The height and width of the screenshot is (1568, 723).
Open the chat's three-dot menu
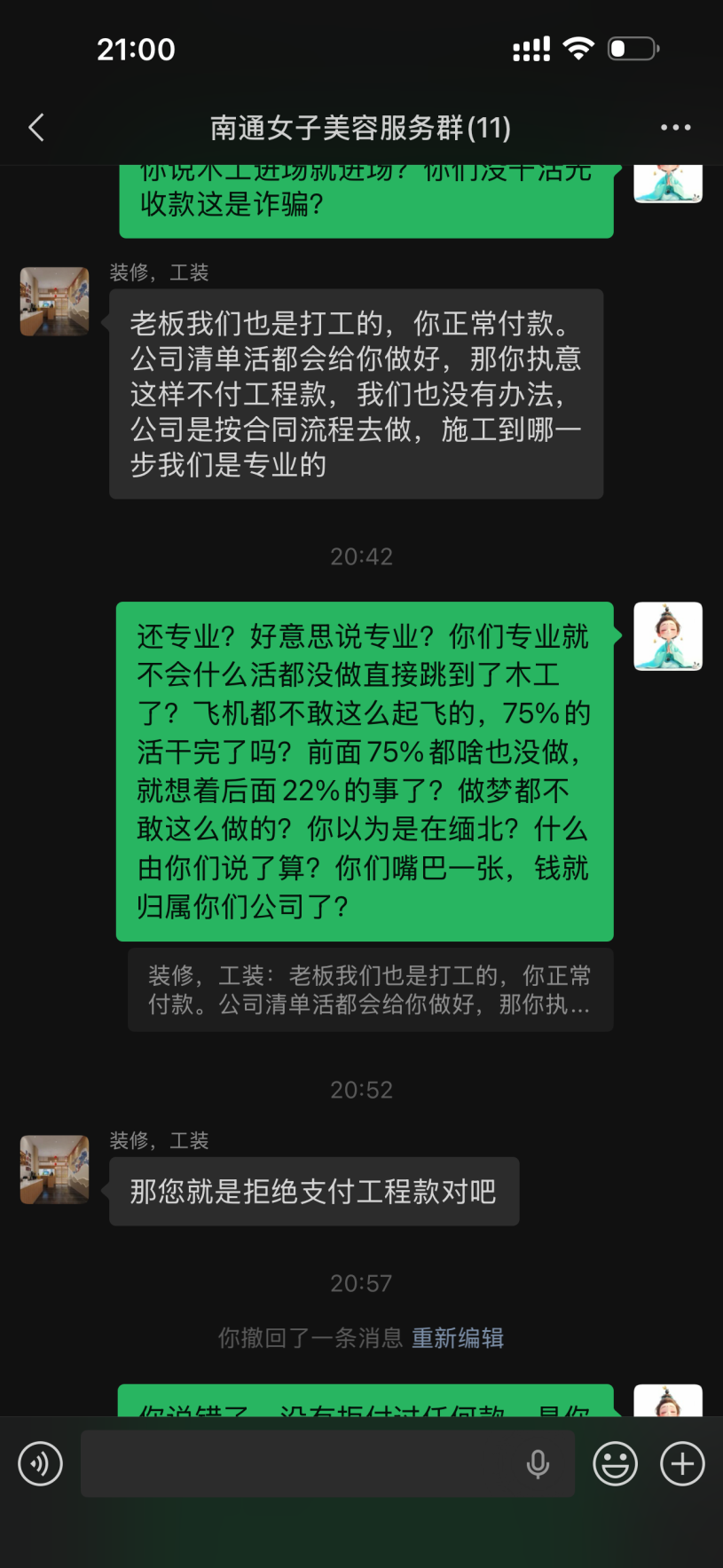click(675, 128)
